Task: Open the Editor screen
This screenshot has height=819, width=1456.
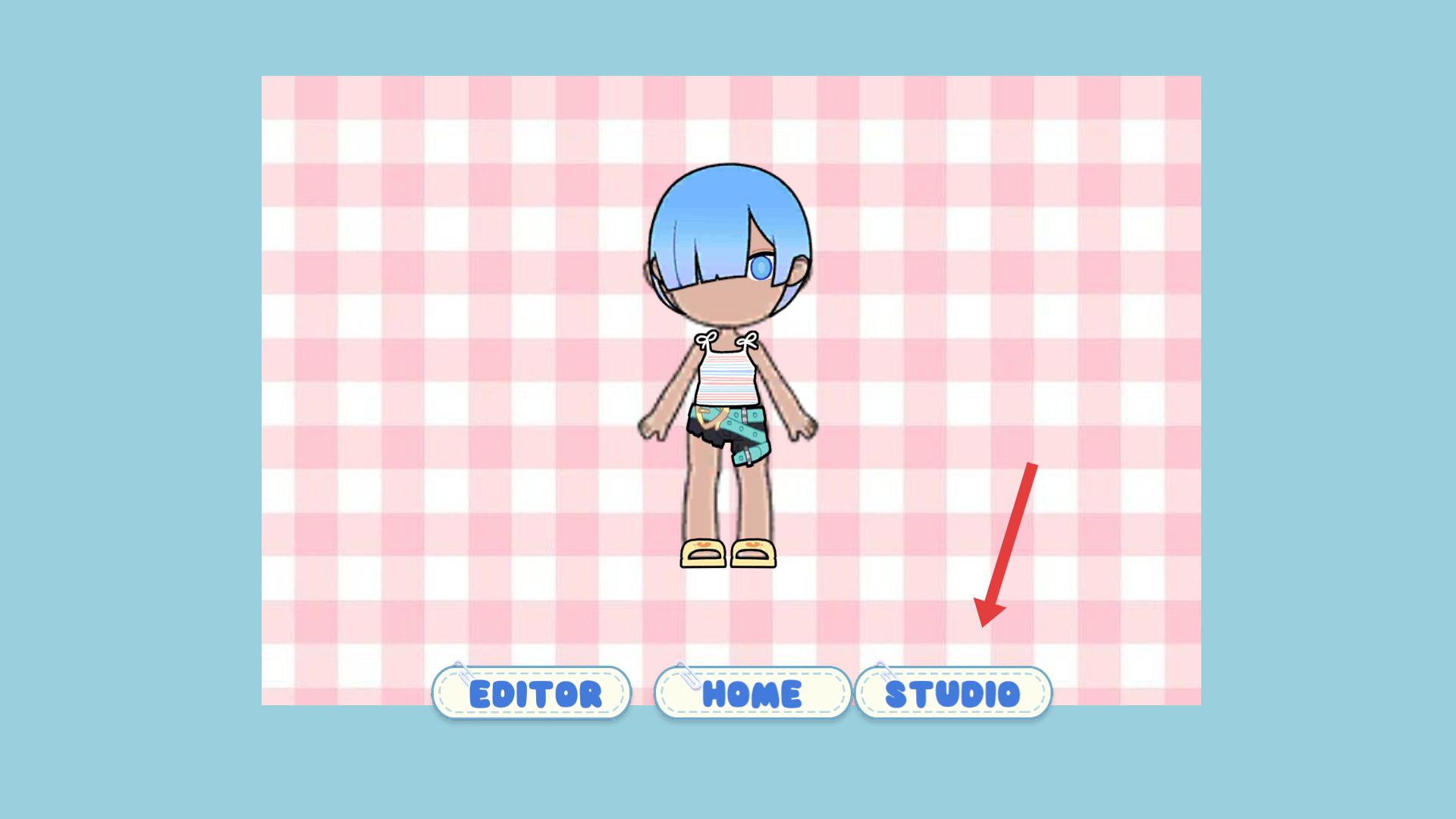Action: tap(532, 693)
